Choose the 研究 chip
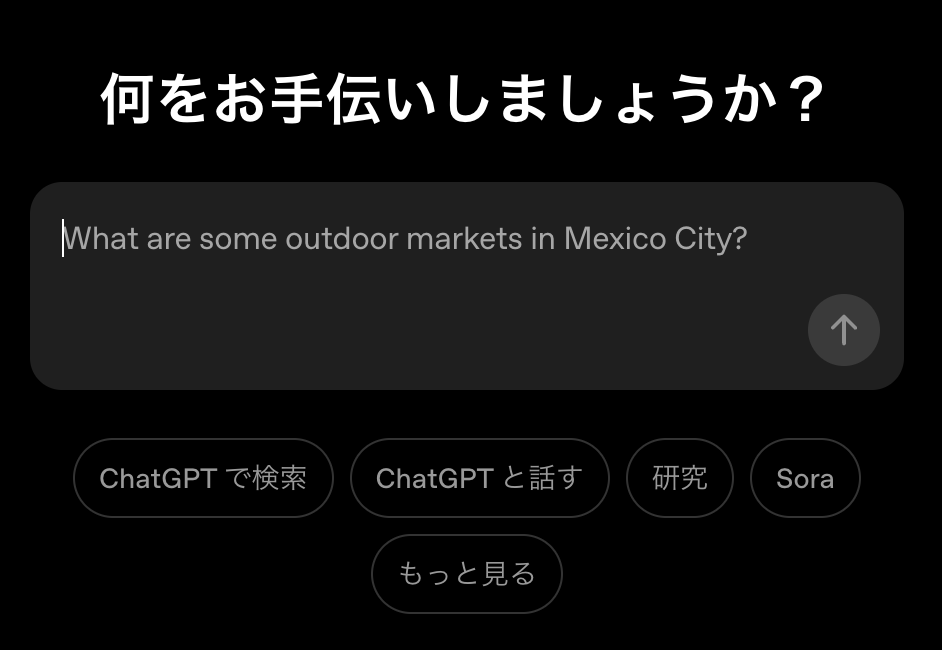 pos(680,478)
